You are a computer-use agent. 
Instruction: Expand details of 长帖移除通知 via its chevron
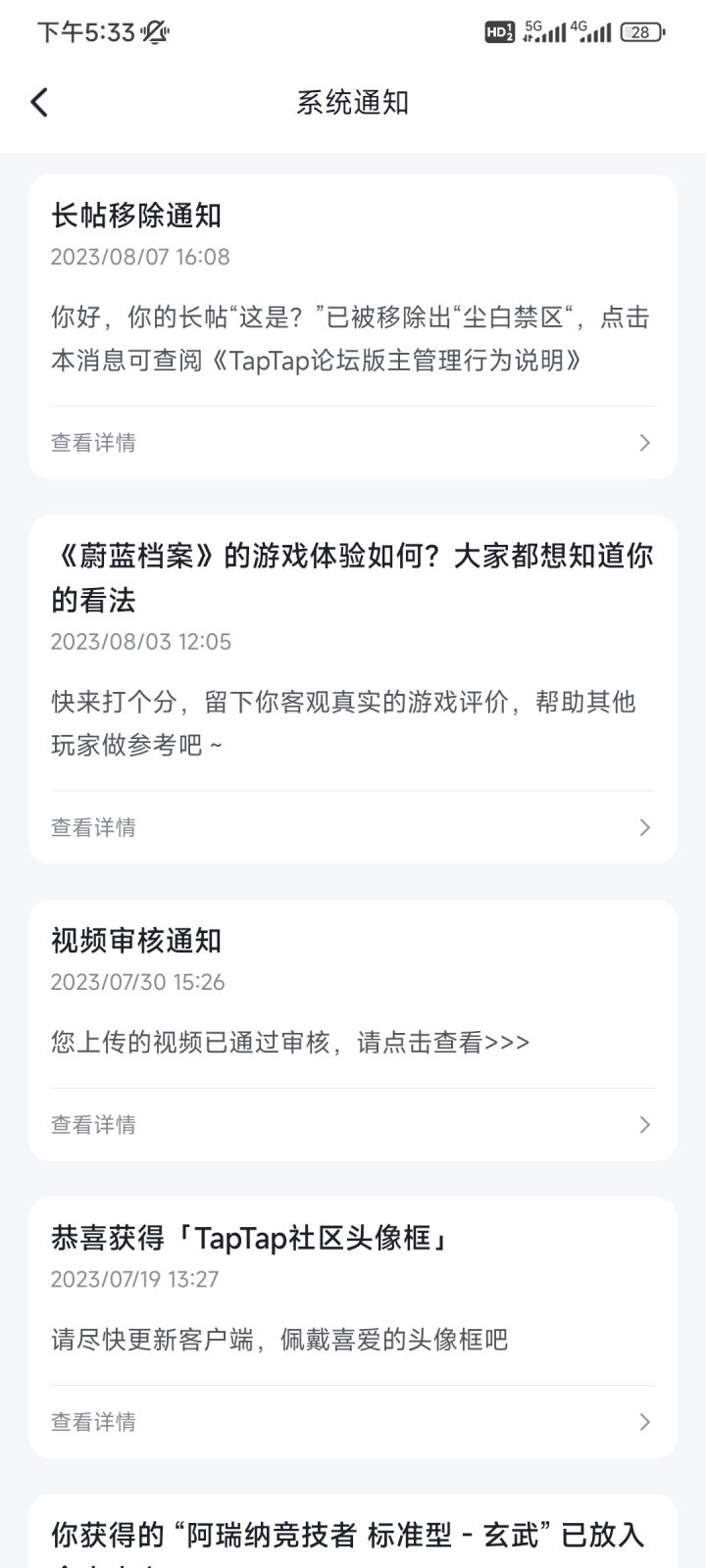pos(644,442)
